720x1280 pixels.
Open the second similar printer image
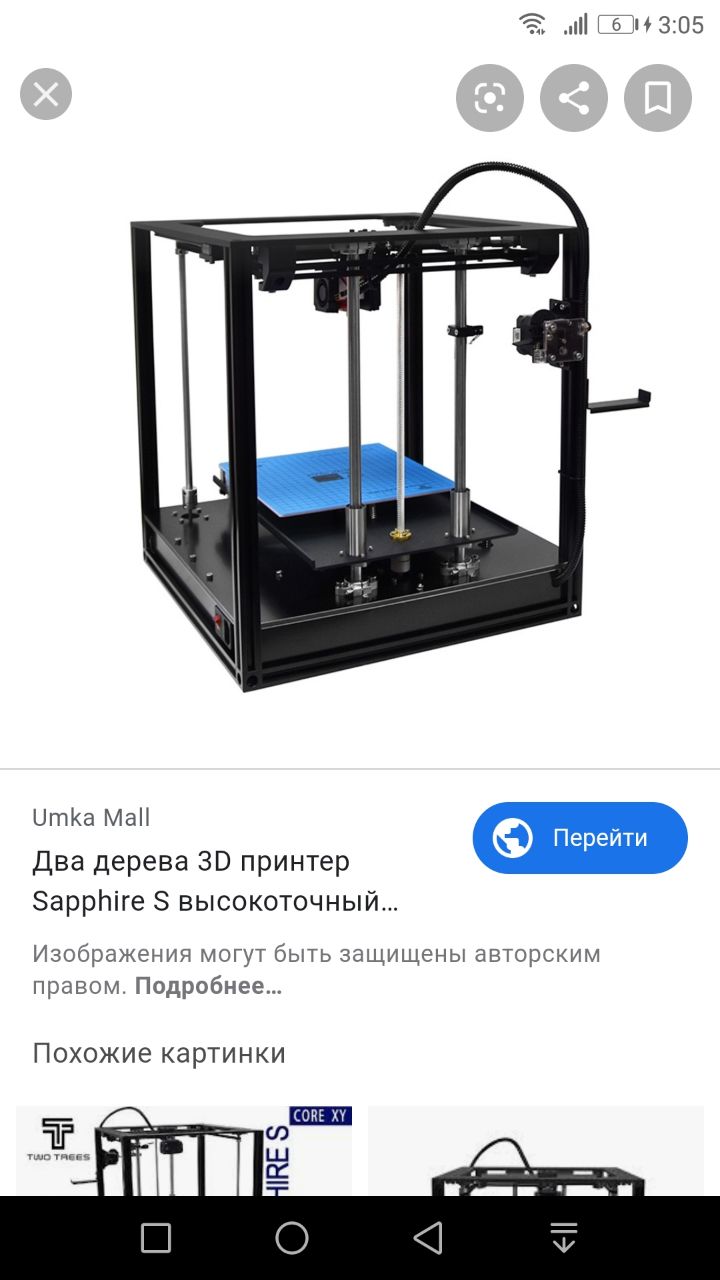coord(536,1150)
